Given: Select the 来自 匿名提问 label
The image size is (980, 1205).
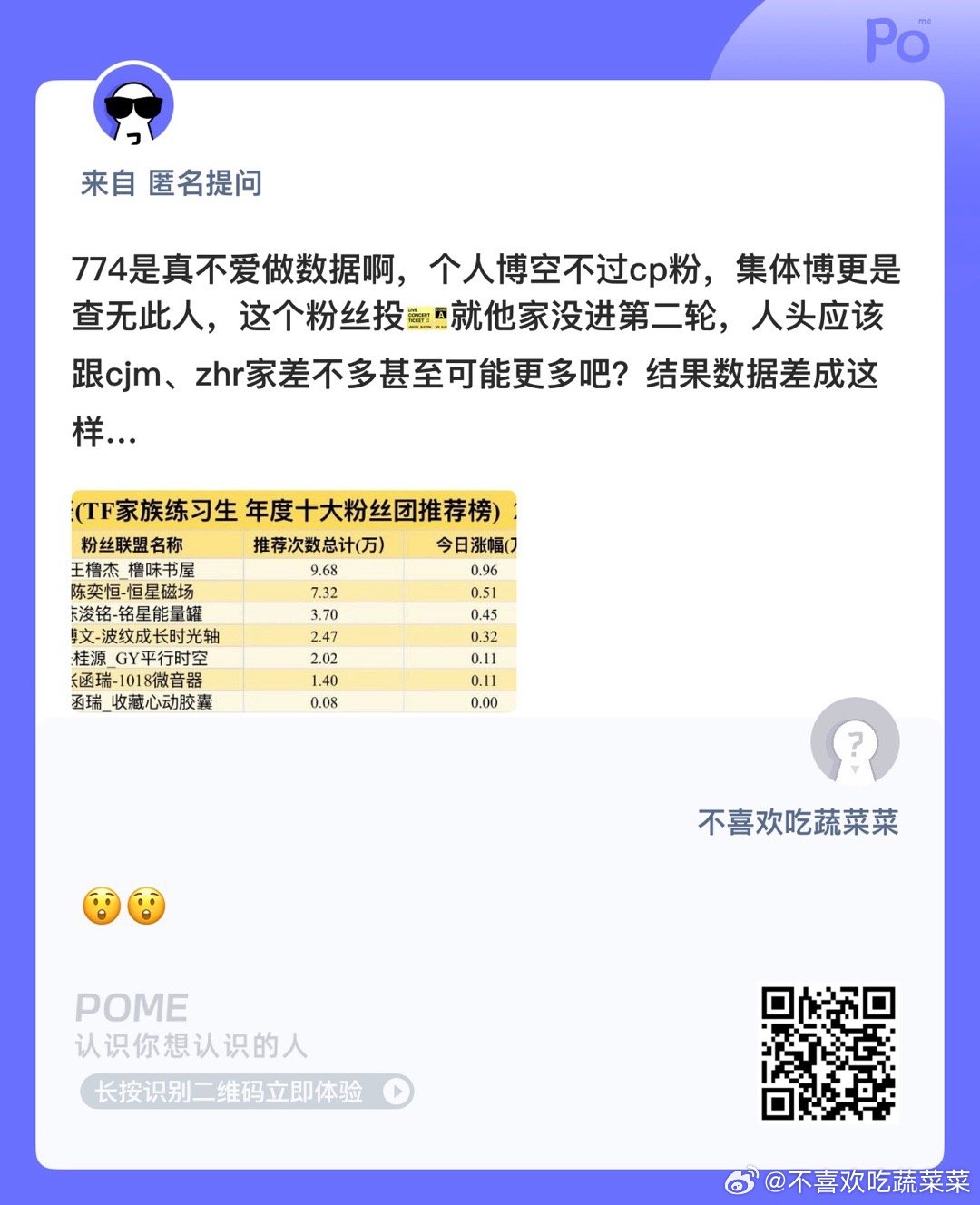Looking at the screenshot, I should click(172, 181).
